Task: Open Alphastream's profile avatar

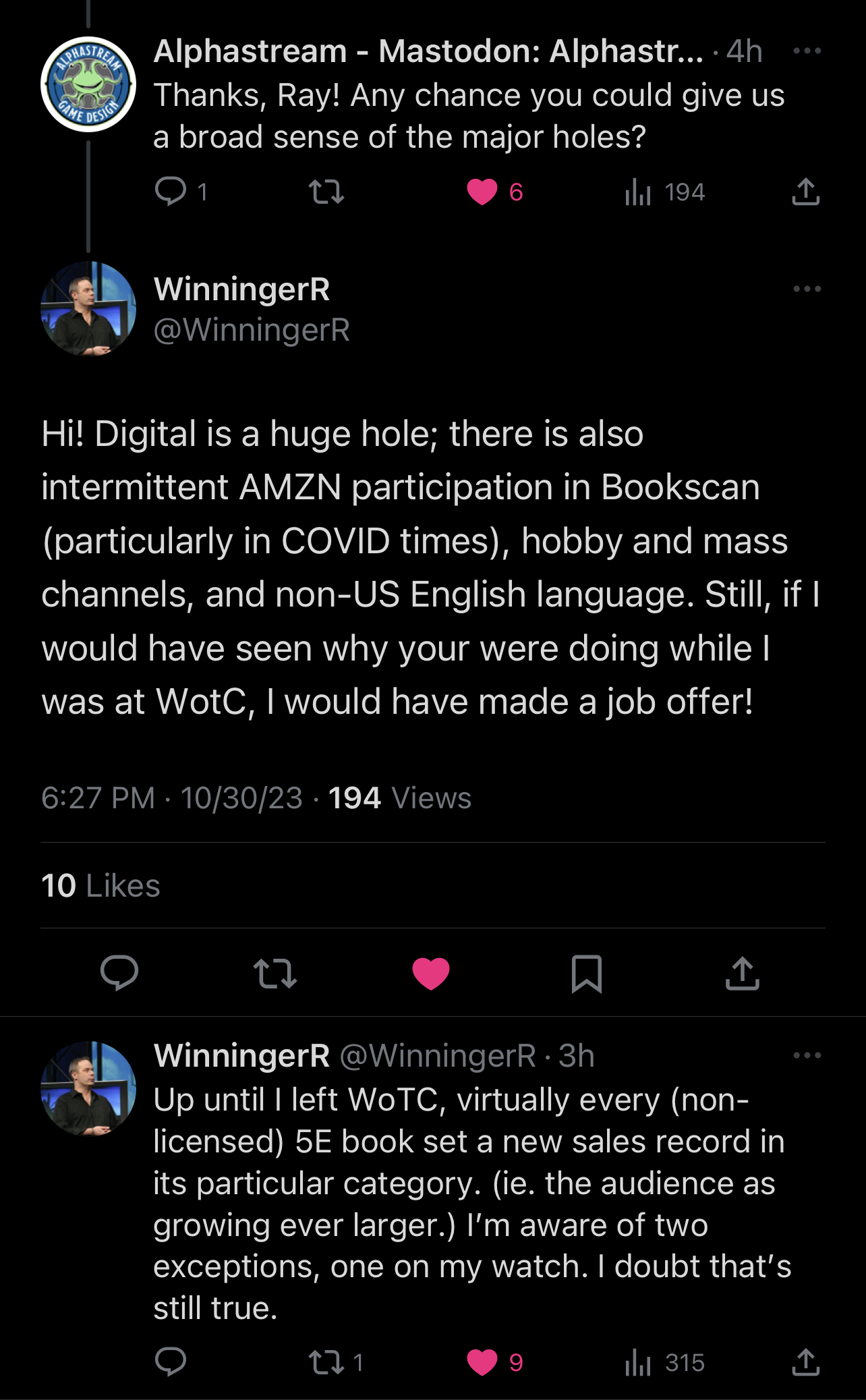Action: coord(88,84)
